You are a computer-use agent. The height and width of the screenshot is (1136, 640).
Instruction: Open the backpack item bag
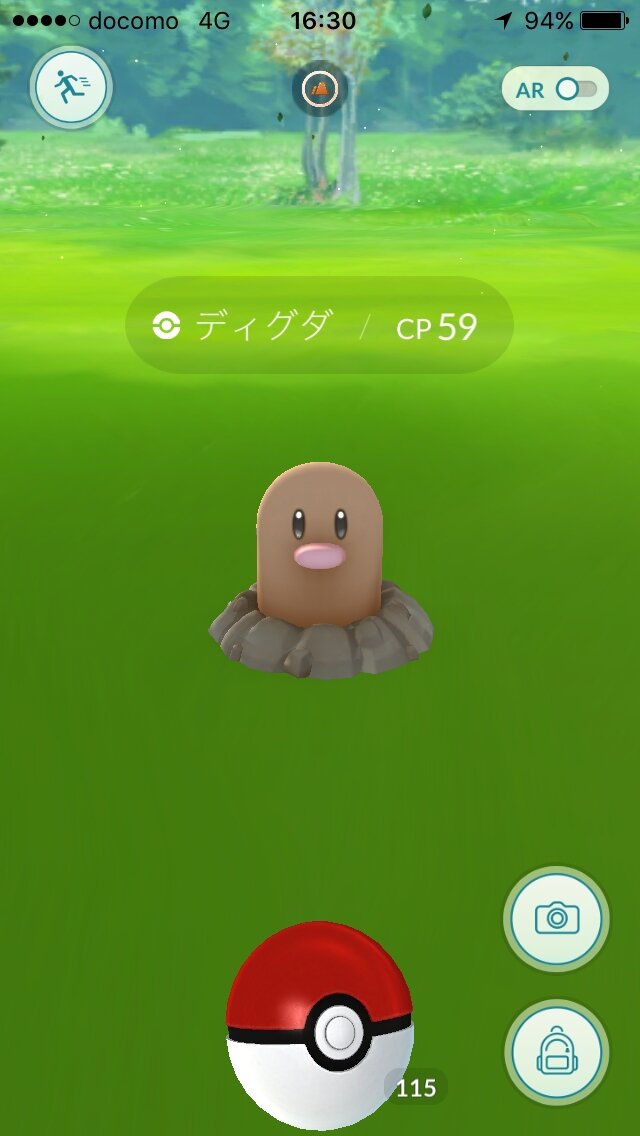[556, 1052]
